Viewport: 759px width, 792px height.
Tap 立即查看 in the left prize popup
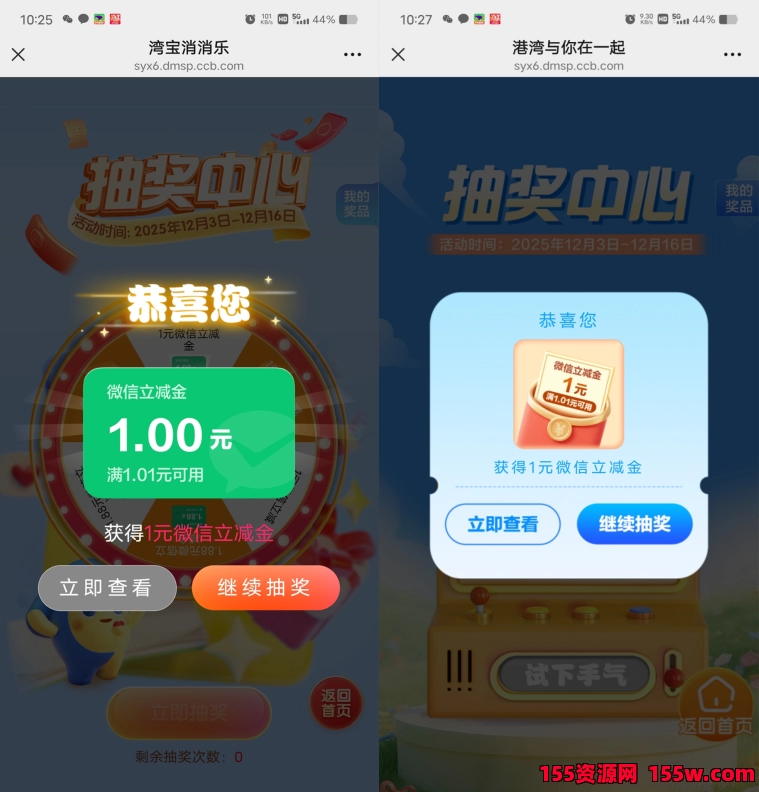click(x=107, y=588)
